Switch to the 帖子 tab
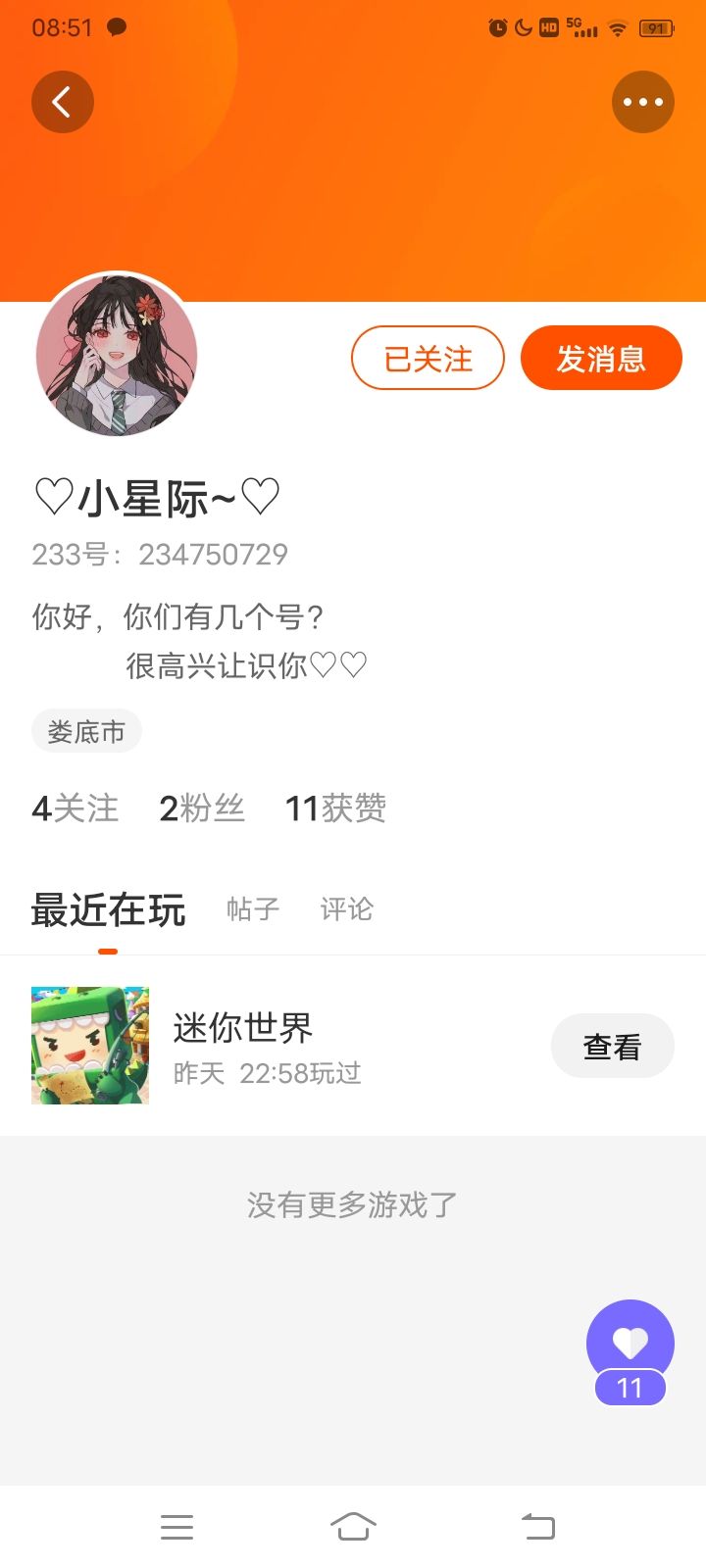The width and height of the screenshot is (706, 1568). point(253,909)
